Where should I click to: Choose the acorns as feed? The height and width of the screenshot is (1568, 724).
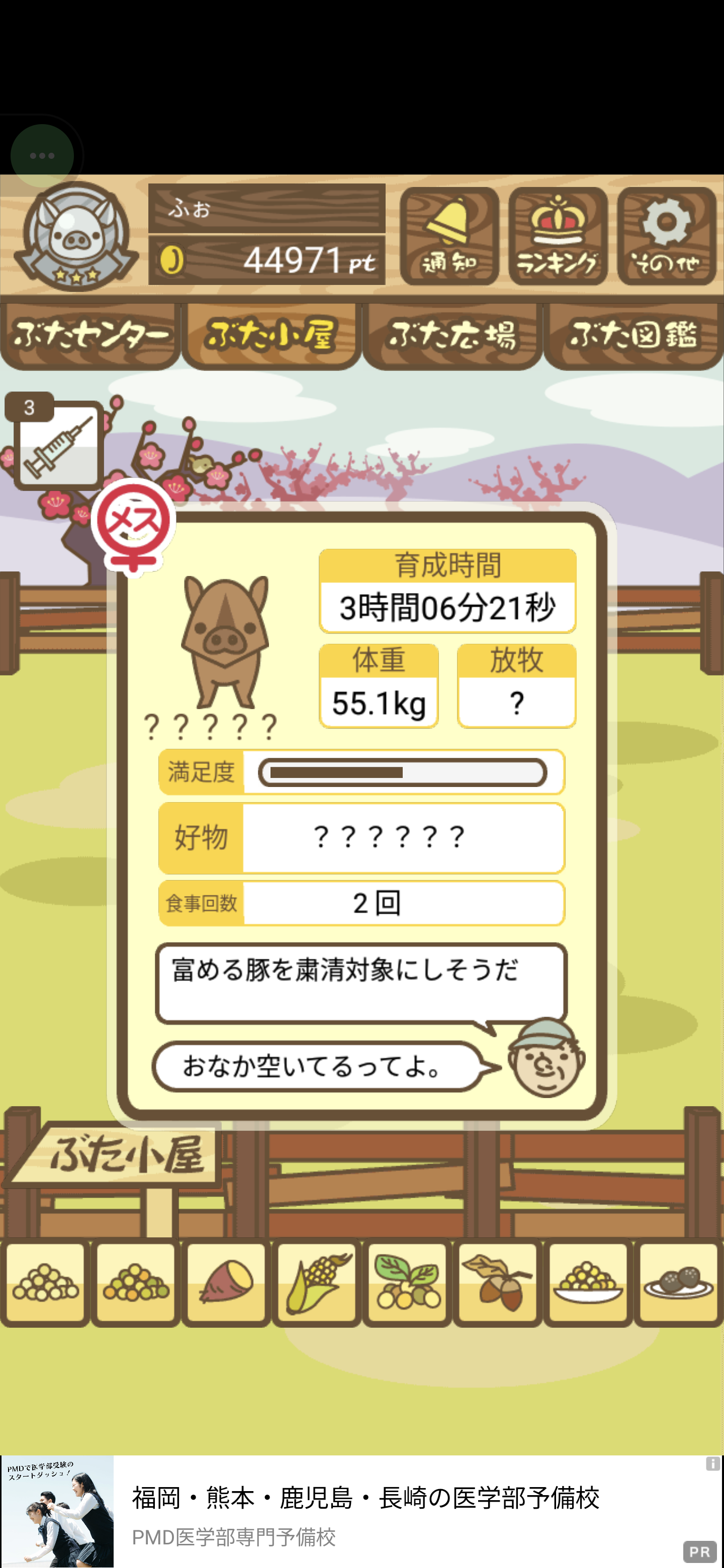[x=497, y=1283]
